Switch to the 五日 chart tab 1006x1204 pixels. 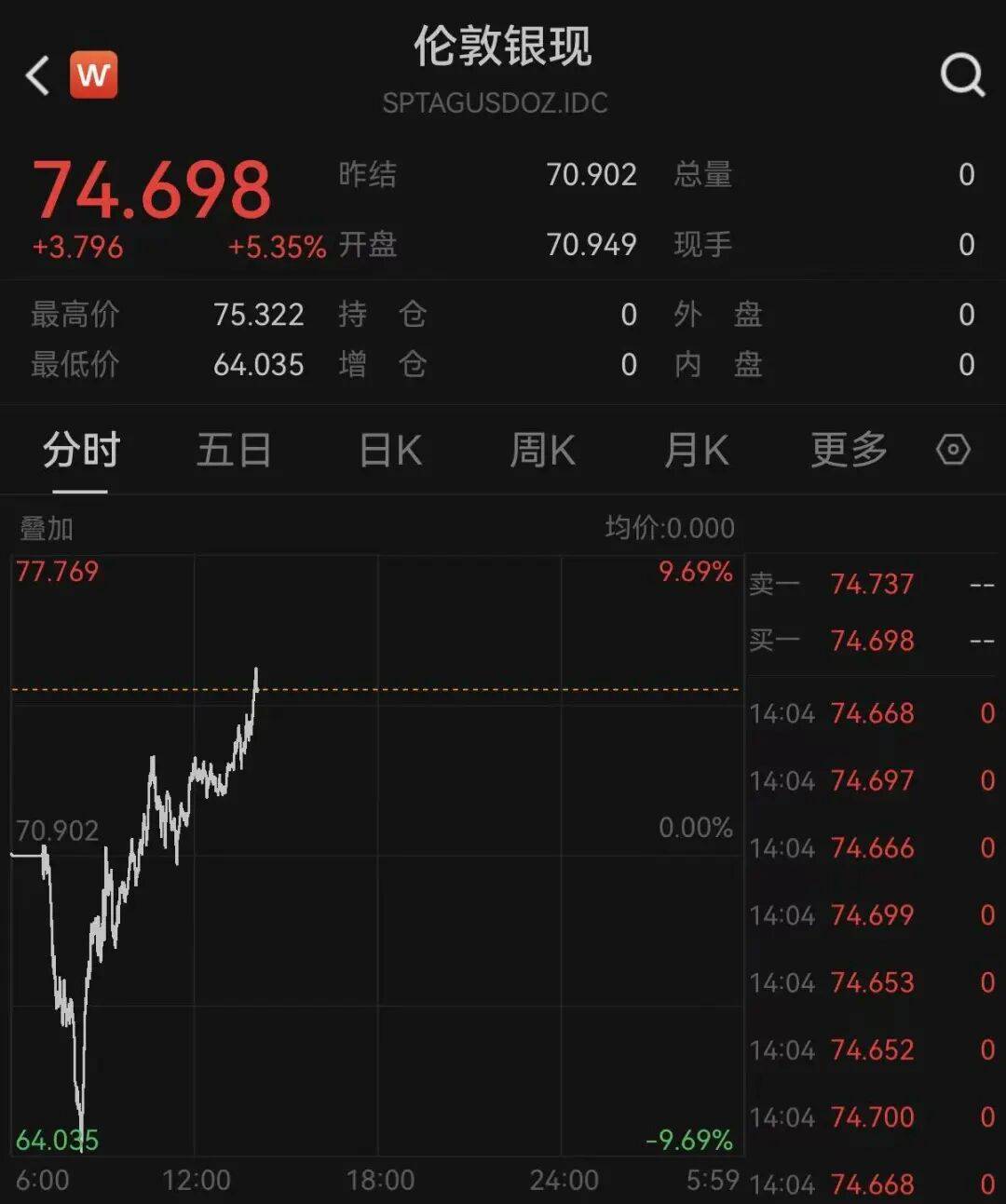[x=234, y=451]
